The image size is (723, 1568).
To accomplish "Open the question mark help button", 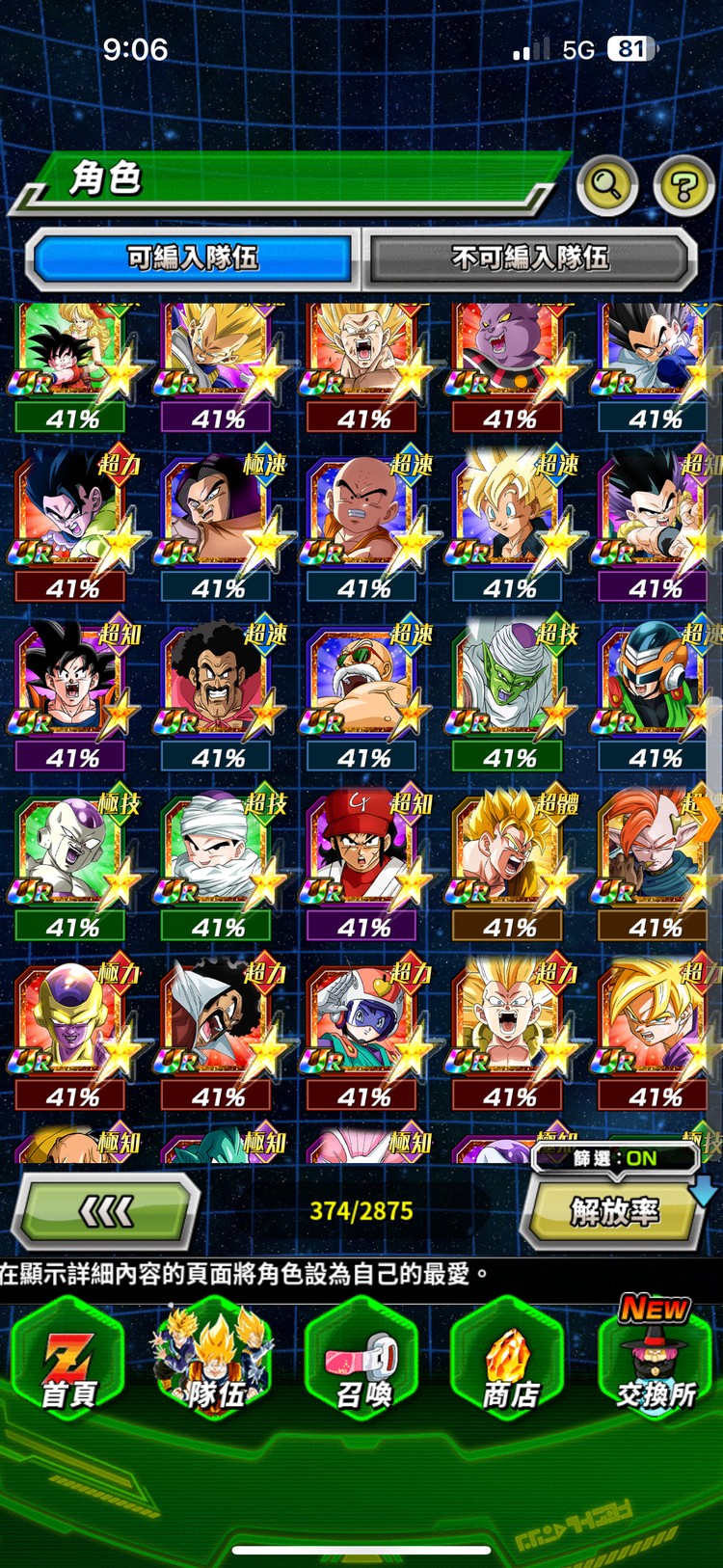I will pos(683,185).
